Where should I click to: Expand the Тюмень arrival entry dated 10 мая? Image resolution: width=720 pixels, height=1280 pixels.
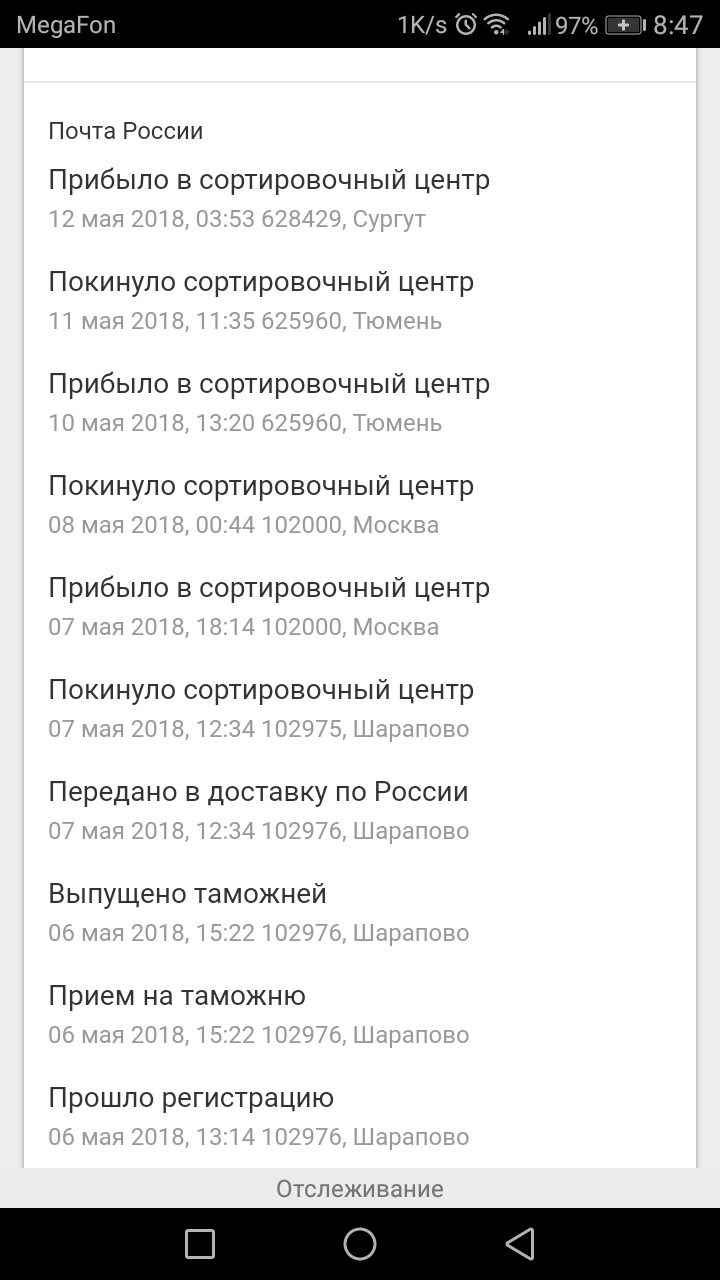[270, 401]
